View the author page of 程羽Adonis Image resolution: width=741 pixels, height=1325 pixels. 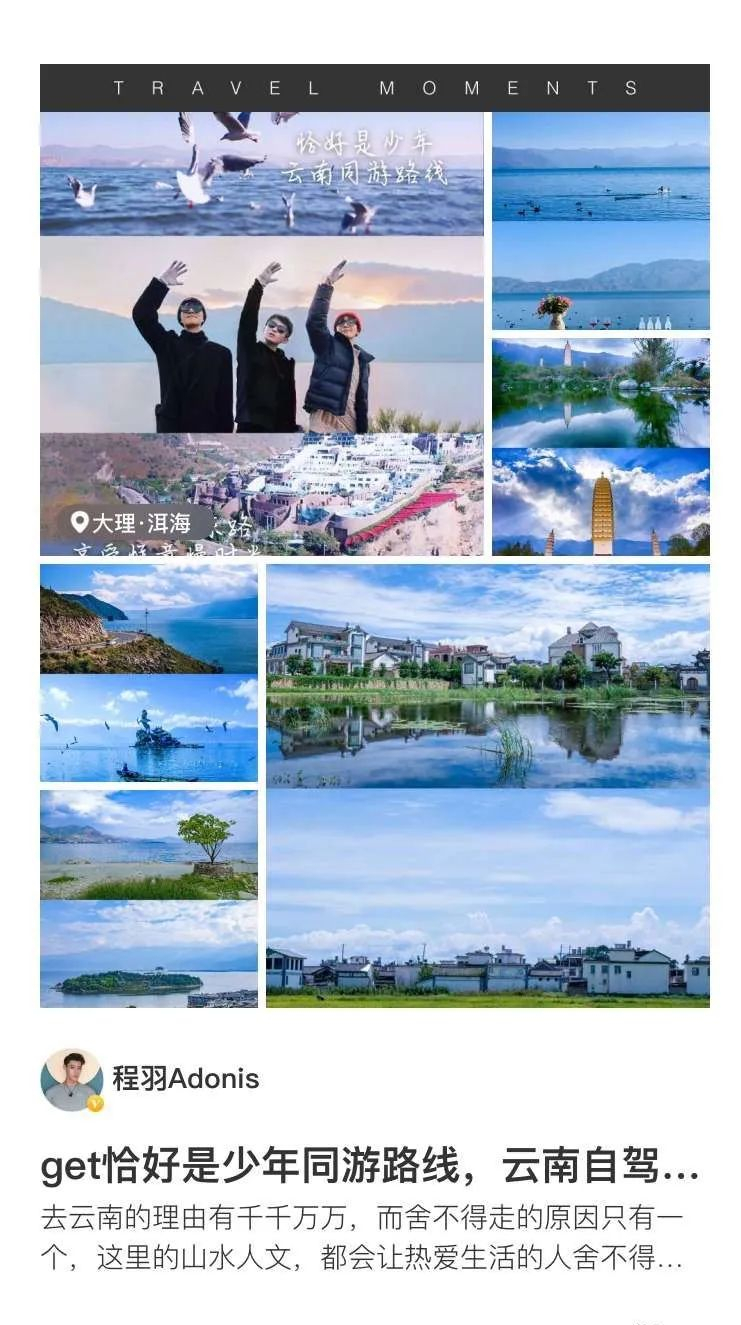(185, 1079)
